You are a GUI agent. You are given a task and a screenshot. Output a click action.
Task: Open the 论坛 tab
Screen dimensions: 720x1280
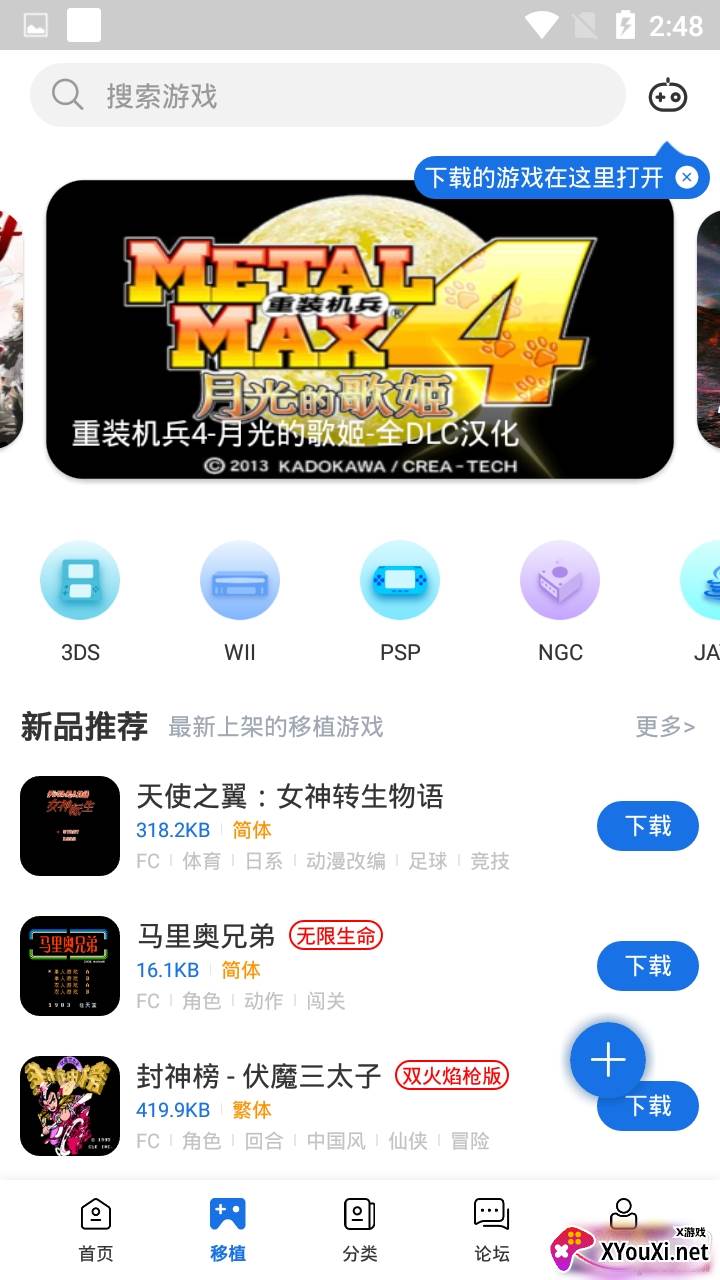point(492,1230)
